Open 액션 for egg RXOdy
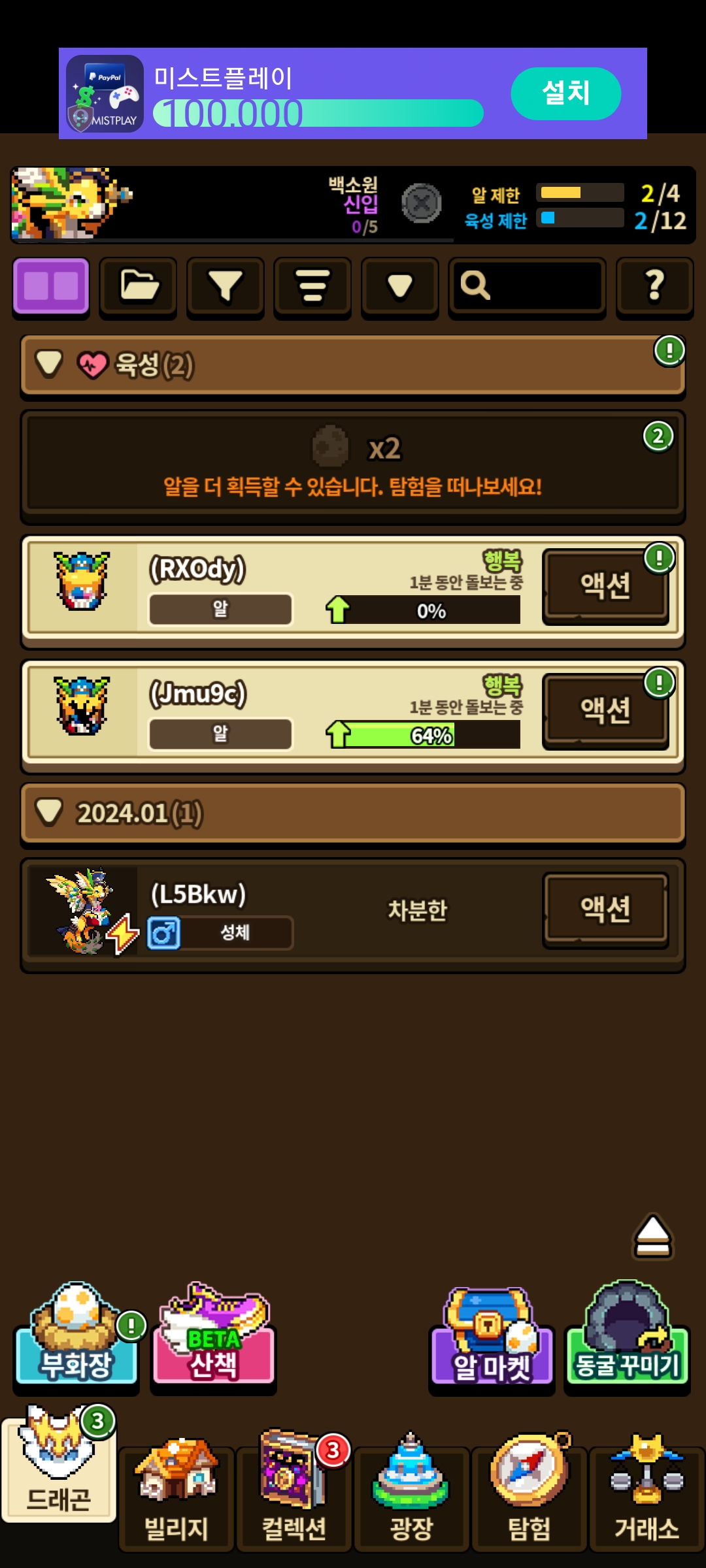The image size is (706, 1568). pos(605,585)
